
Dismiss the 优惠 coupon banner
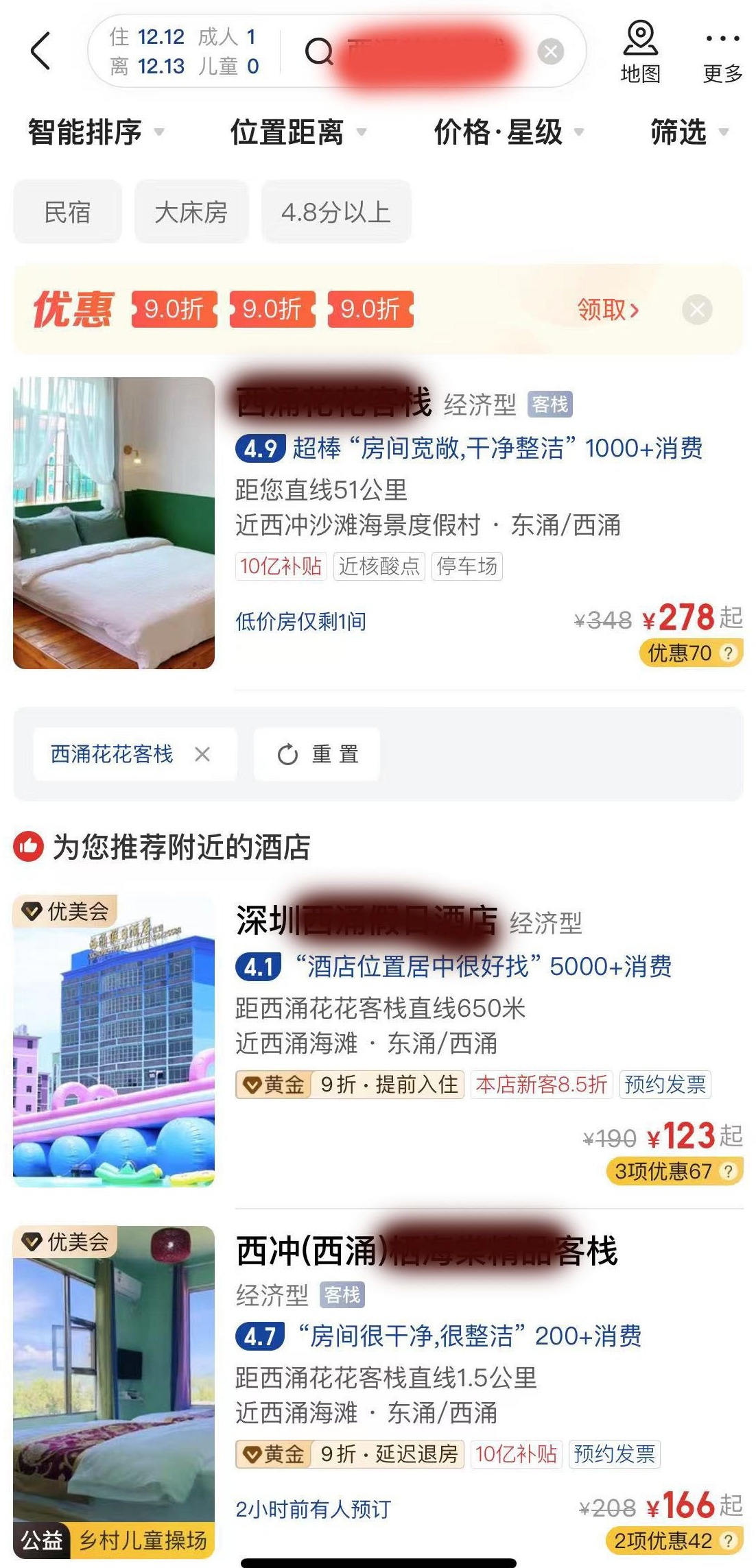coord(697,310)
